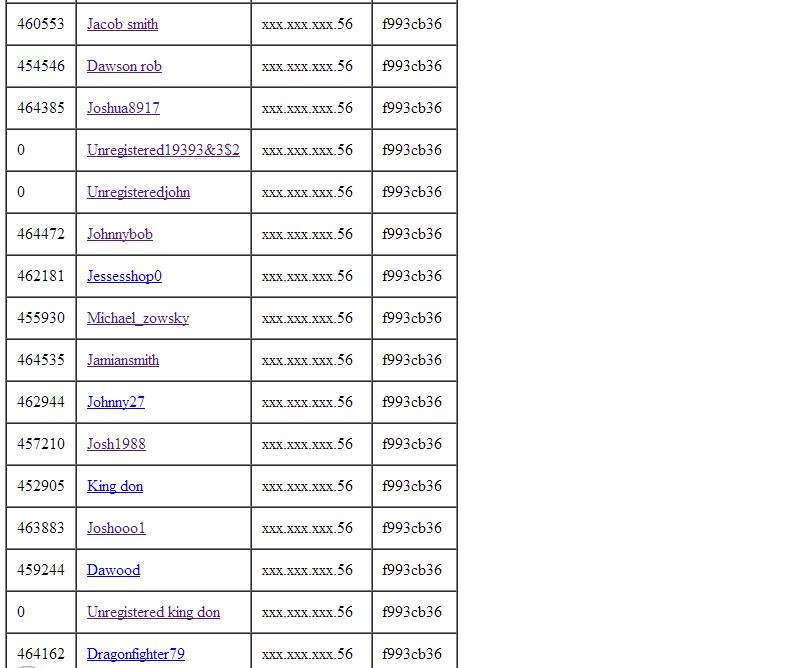Open the Johnnybob profile link
The width and height of the screenshot is (808, 668).
coord(120,234)
